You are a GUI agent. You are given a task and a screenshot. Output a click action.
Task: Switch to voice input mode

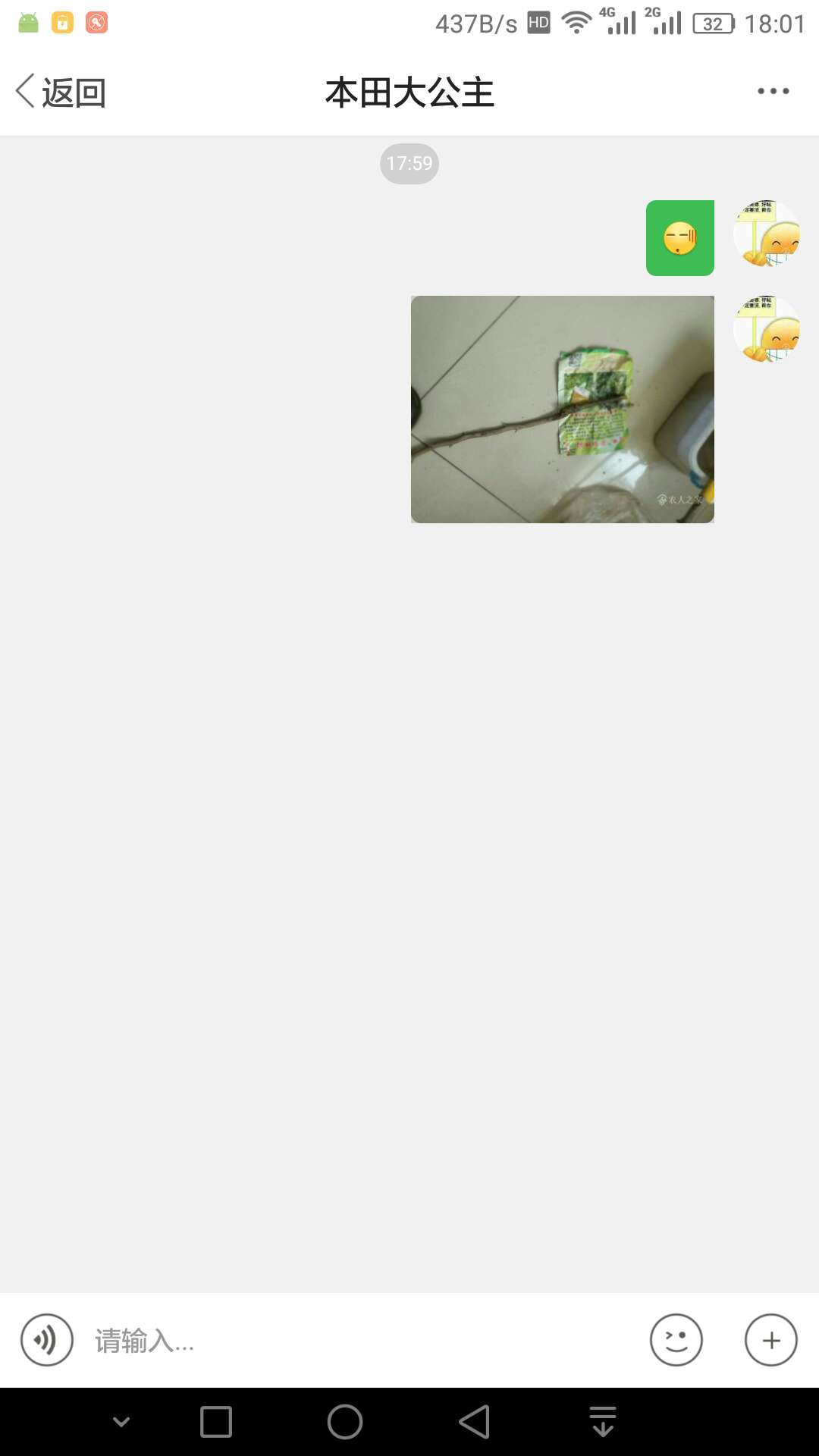47,1340
